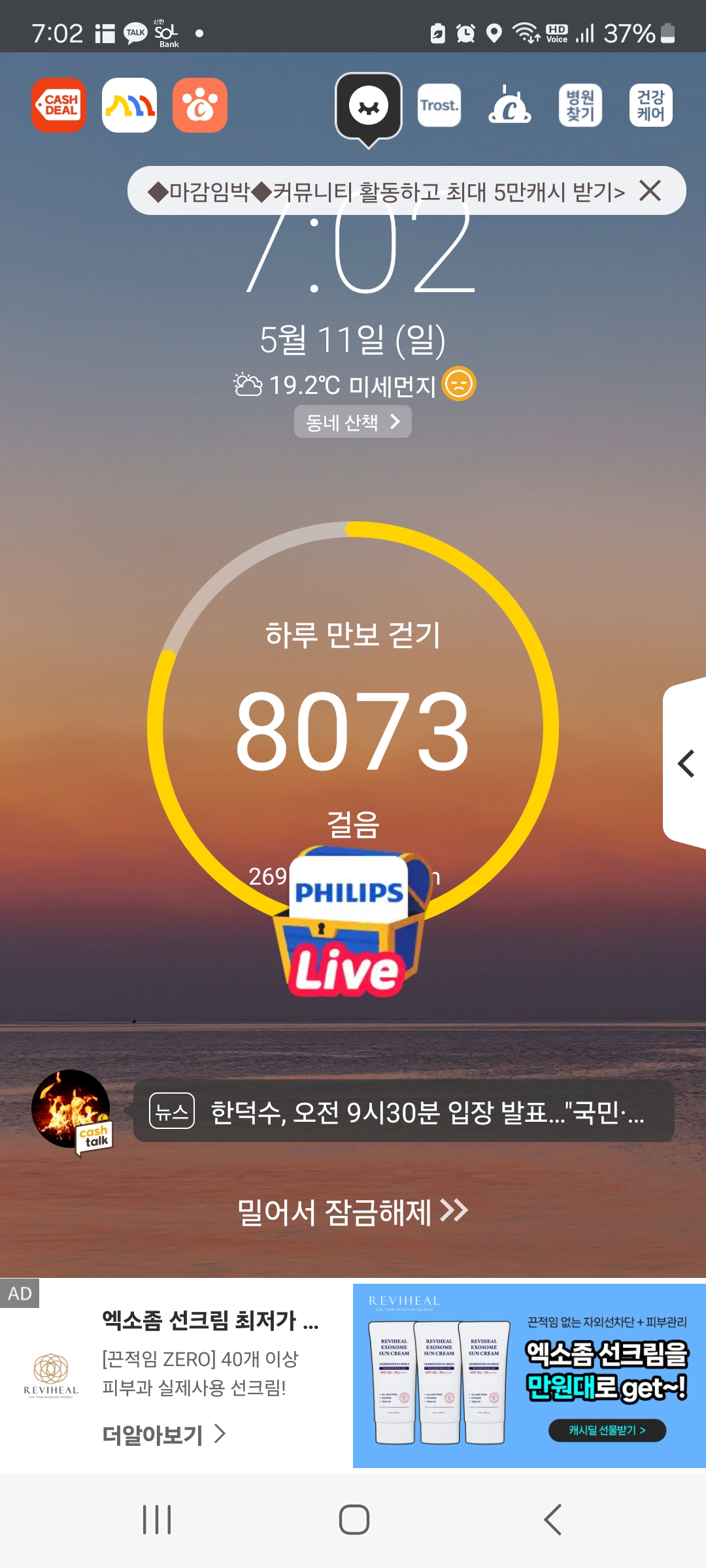Image resolution: width=706 pixels, height=1568 pixels.
Task: Open the orange paw icon shortcut
Action: (200, 105)
